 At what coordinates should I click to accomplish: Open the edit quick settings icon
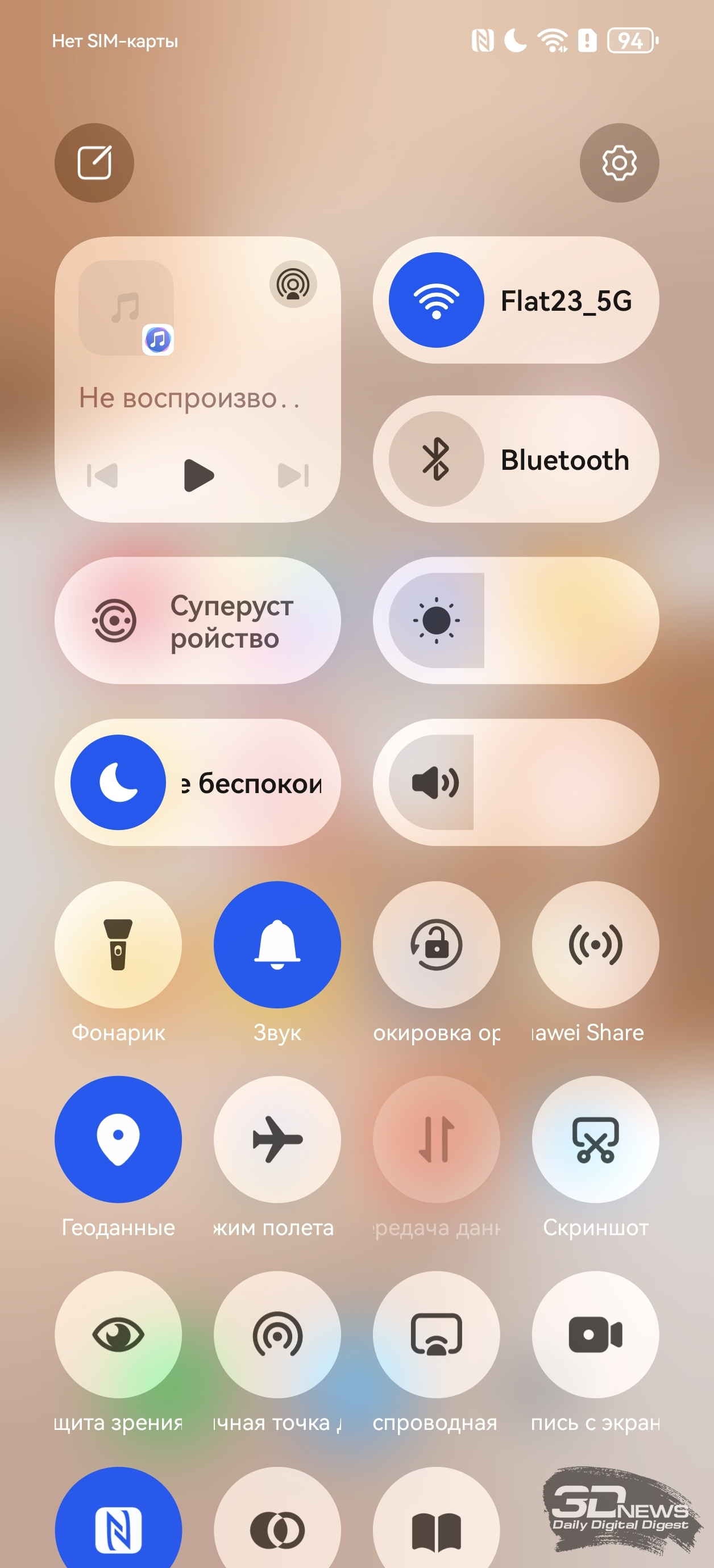point(94,162)
